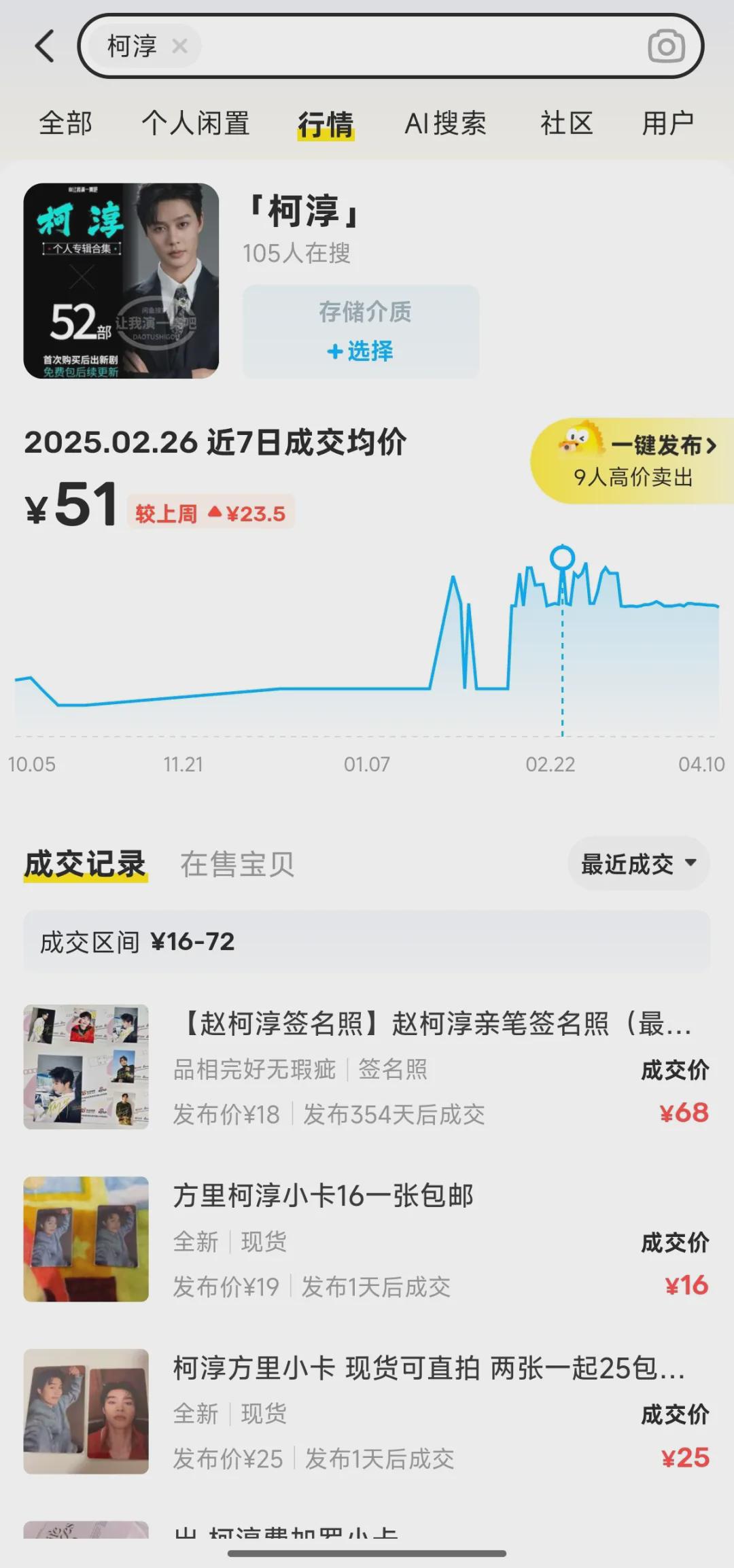Switch to the 全部 tab
This screenshot has height=1568, width=734.
66,123
